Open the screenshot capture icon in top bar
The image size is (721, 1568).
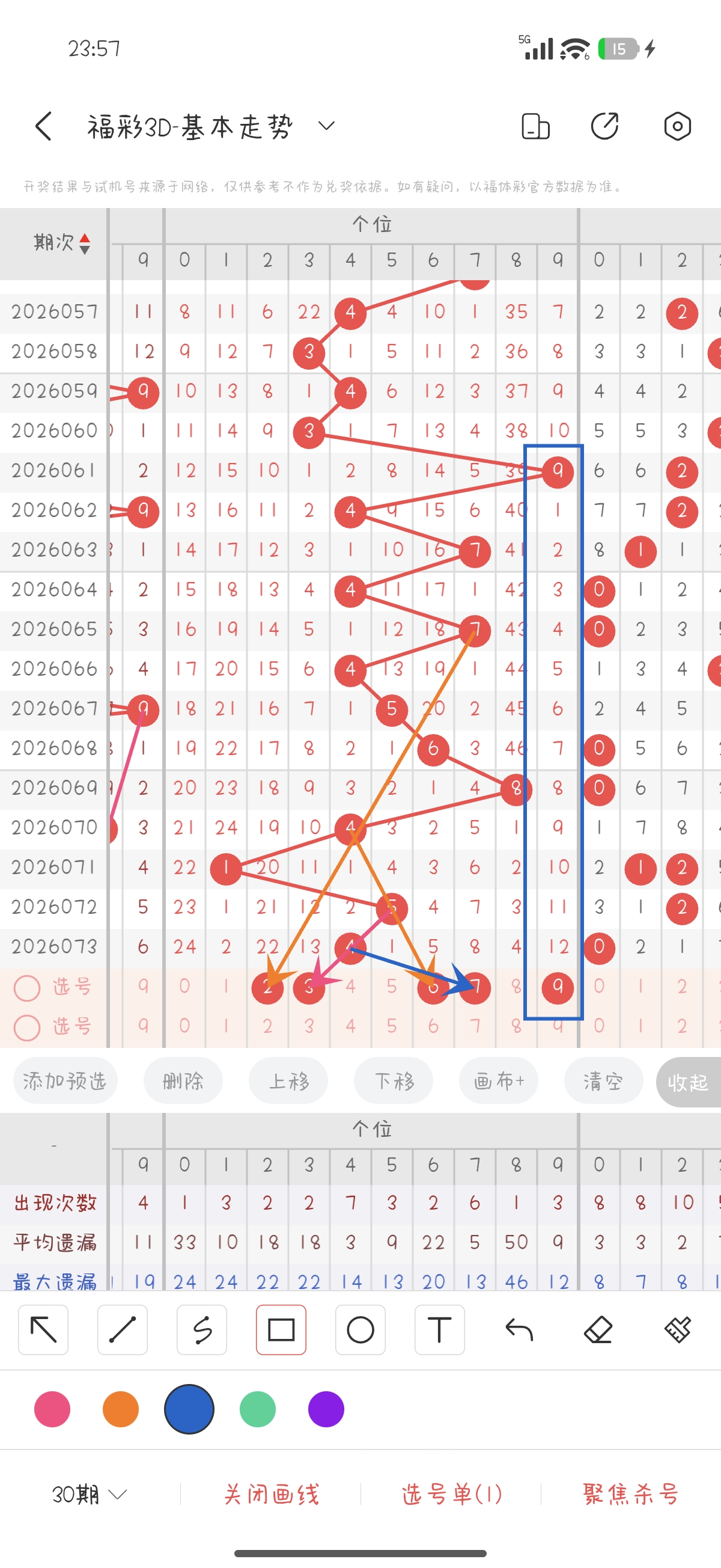click(x=535, y=127)
